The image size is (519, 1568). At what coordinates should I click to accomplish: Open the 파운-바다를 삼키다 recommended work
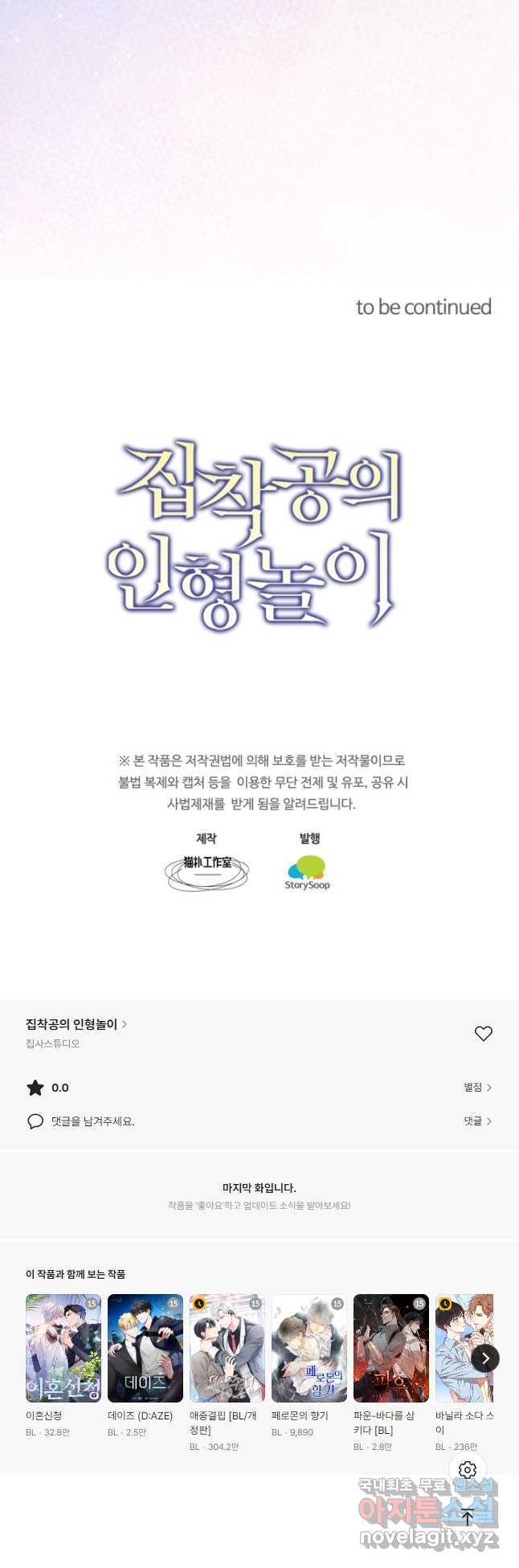[391, 1348]
